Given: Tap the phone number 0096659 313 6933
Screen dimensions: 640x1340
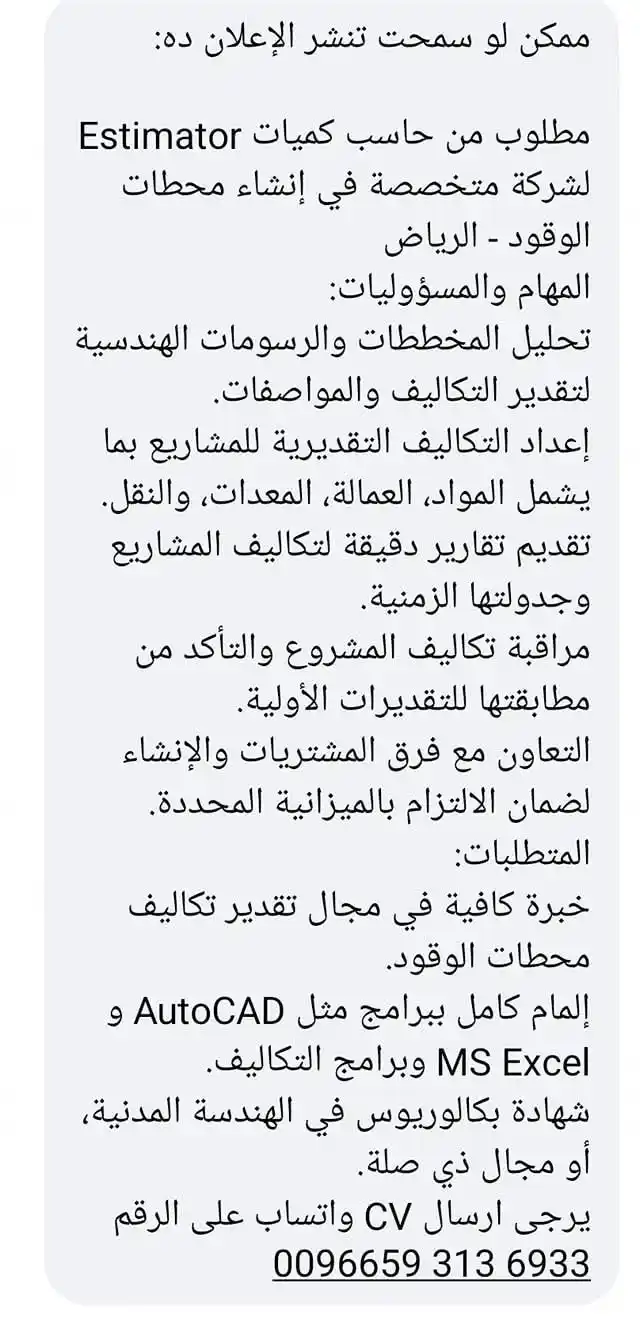Looking at the screenshot, I should [x=431, y=1263].
